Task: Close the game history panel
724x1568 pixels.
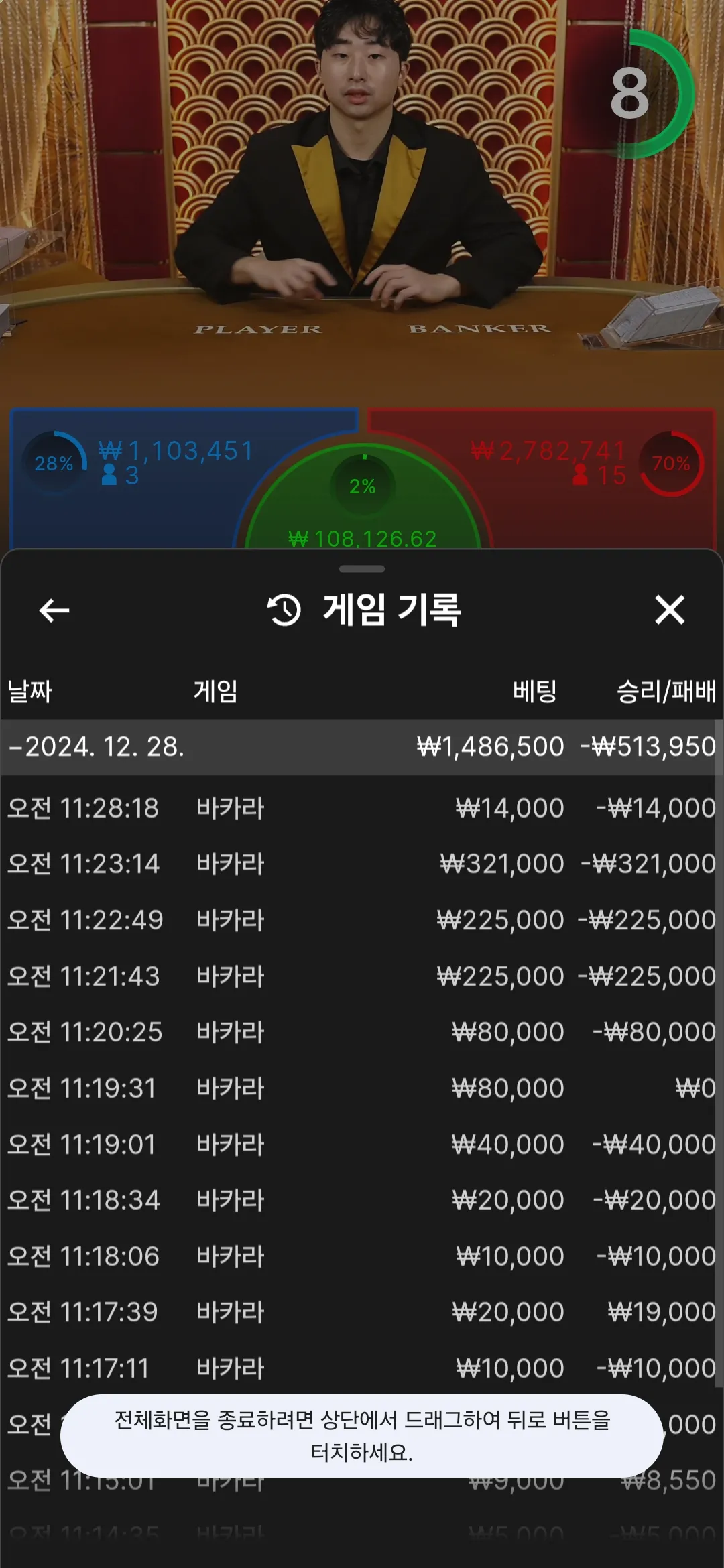Action: coord(669,610)
